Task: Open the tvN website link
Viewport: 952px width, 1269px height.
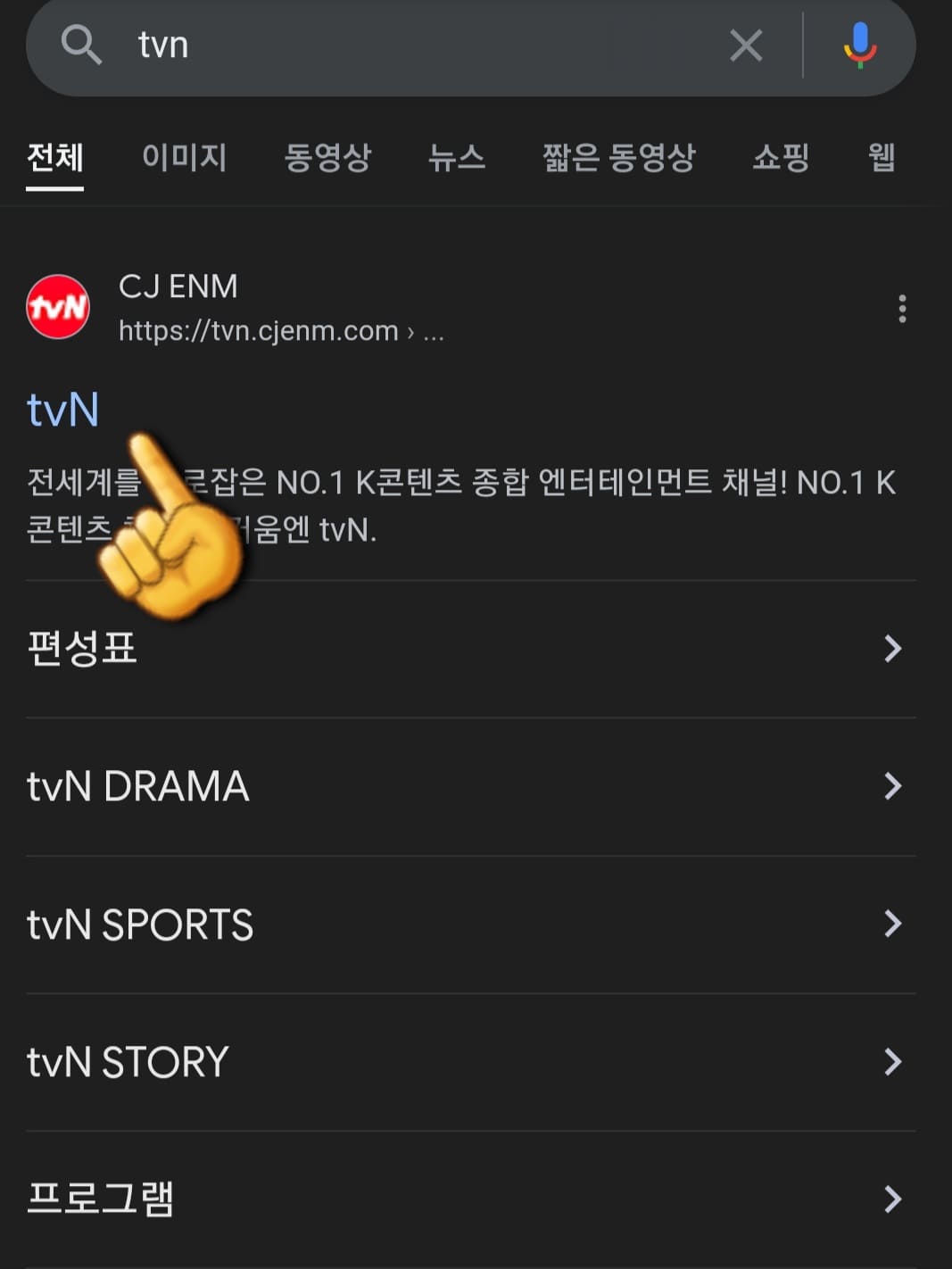Action: 62,410
